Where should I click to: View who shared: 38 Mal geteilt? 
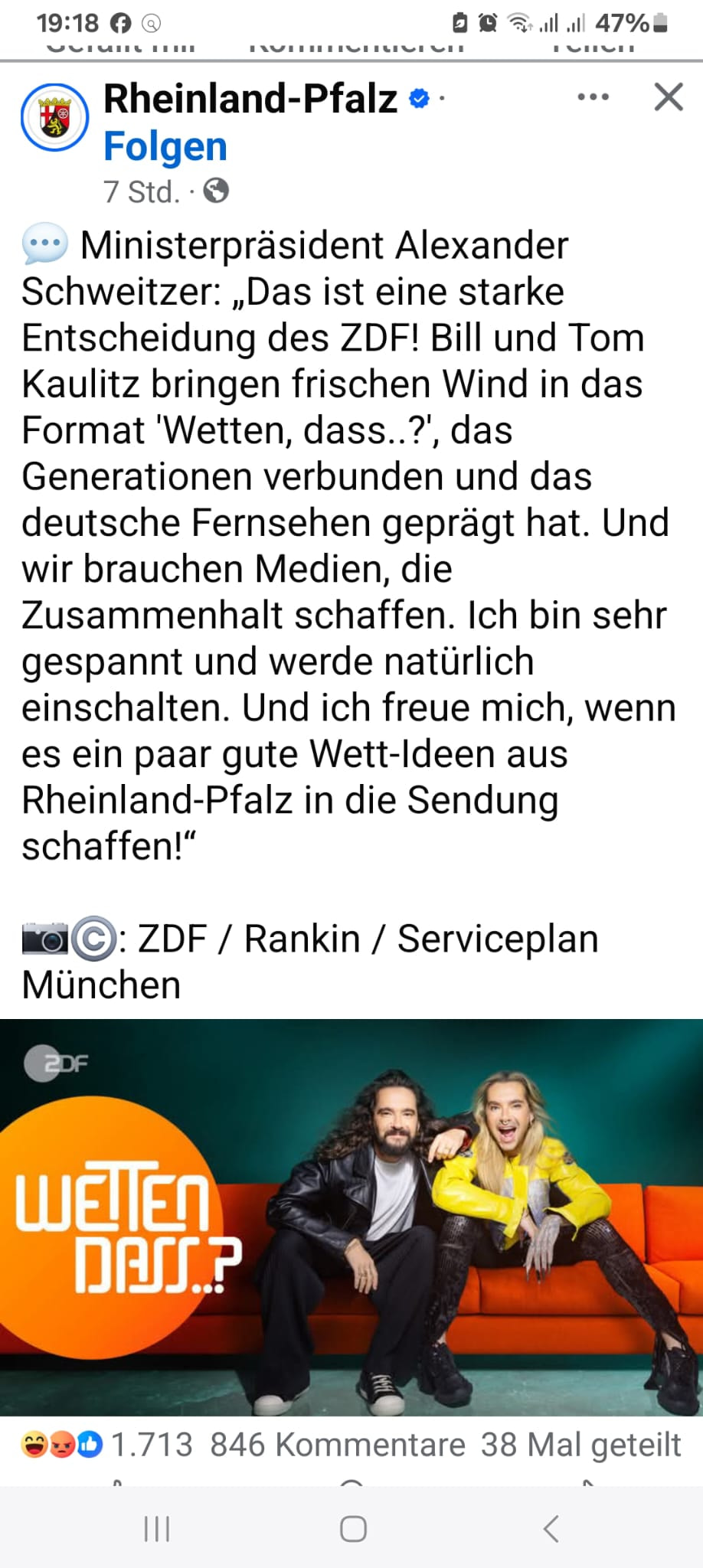pos(580,1445)
